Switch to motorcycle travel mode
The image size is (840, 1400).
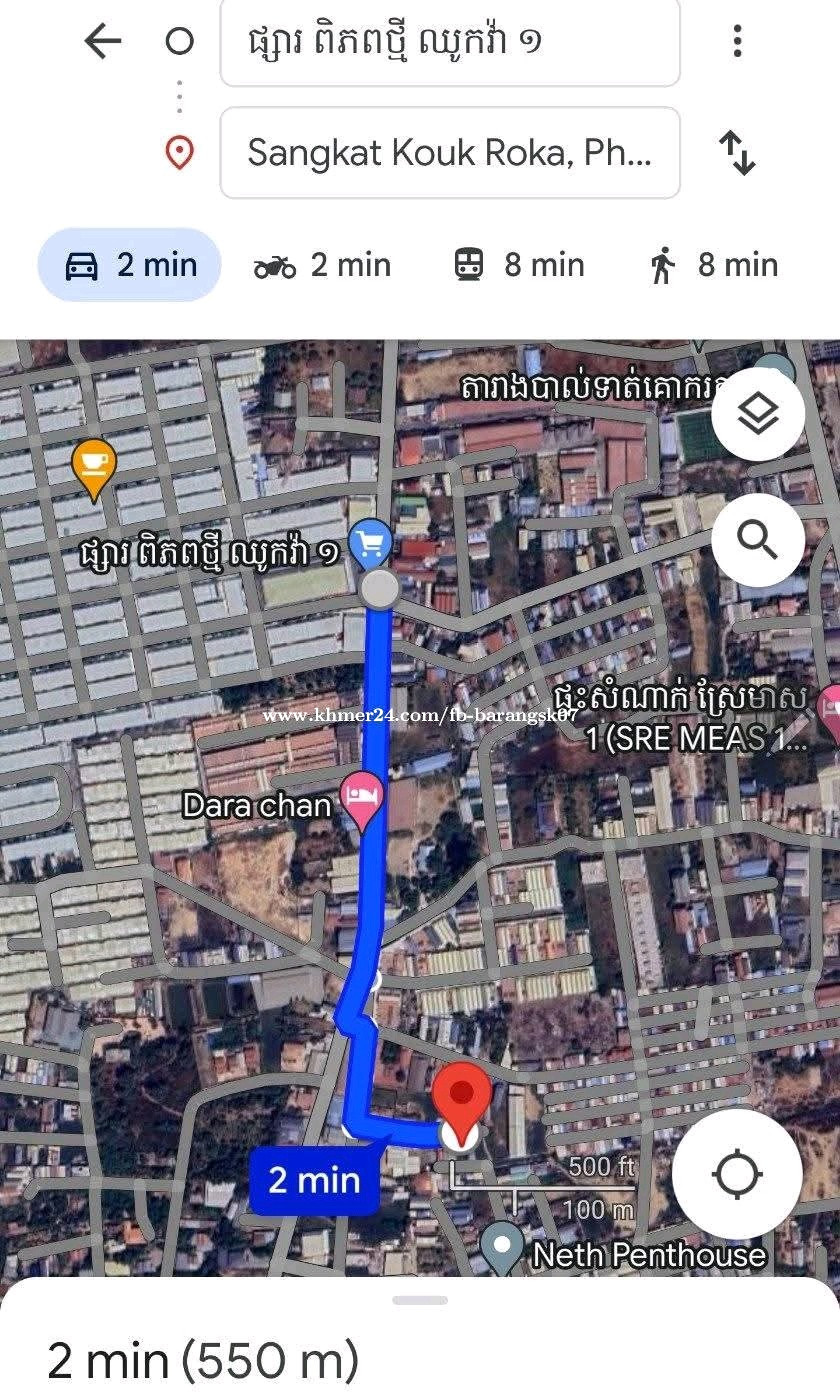[x=322, y=265]
